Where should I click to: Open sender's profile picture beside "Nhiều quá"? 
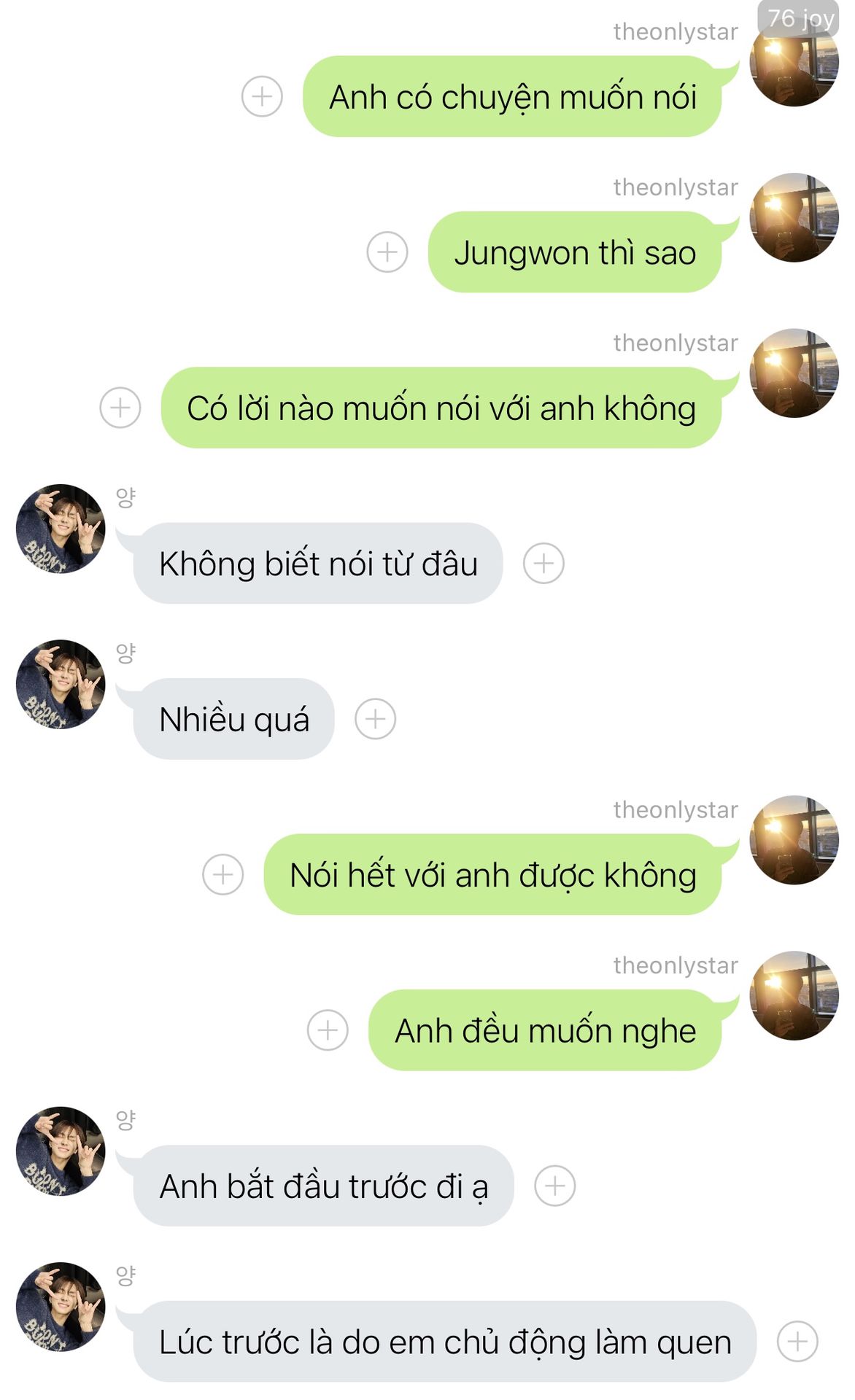[x=61, y=684]
